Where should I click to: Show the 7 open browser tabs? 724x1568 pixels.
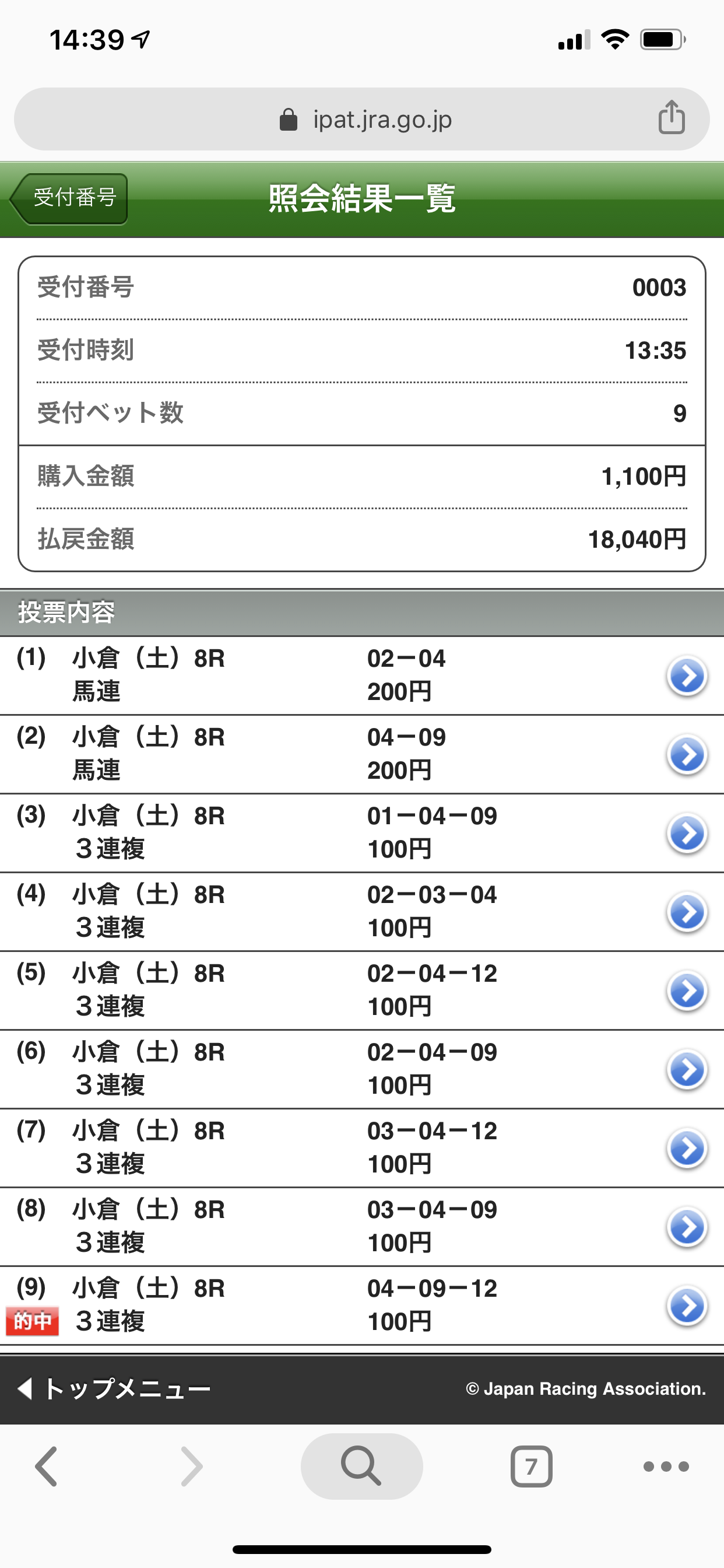pyautogui.click(x=531, y=1466)
